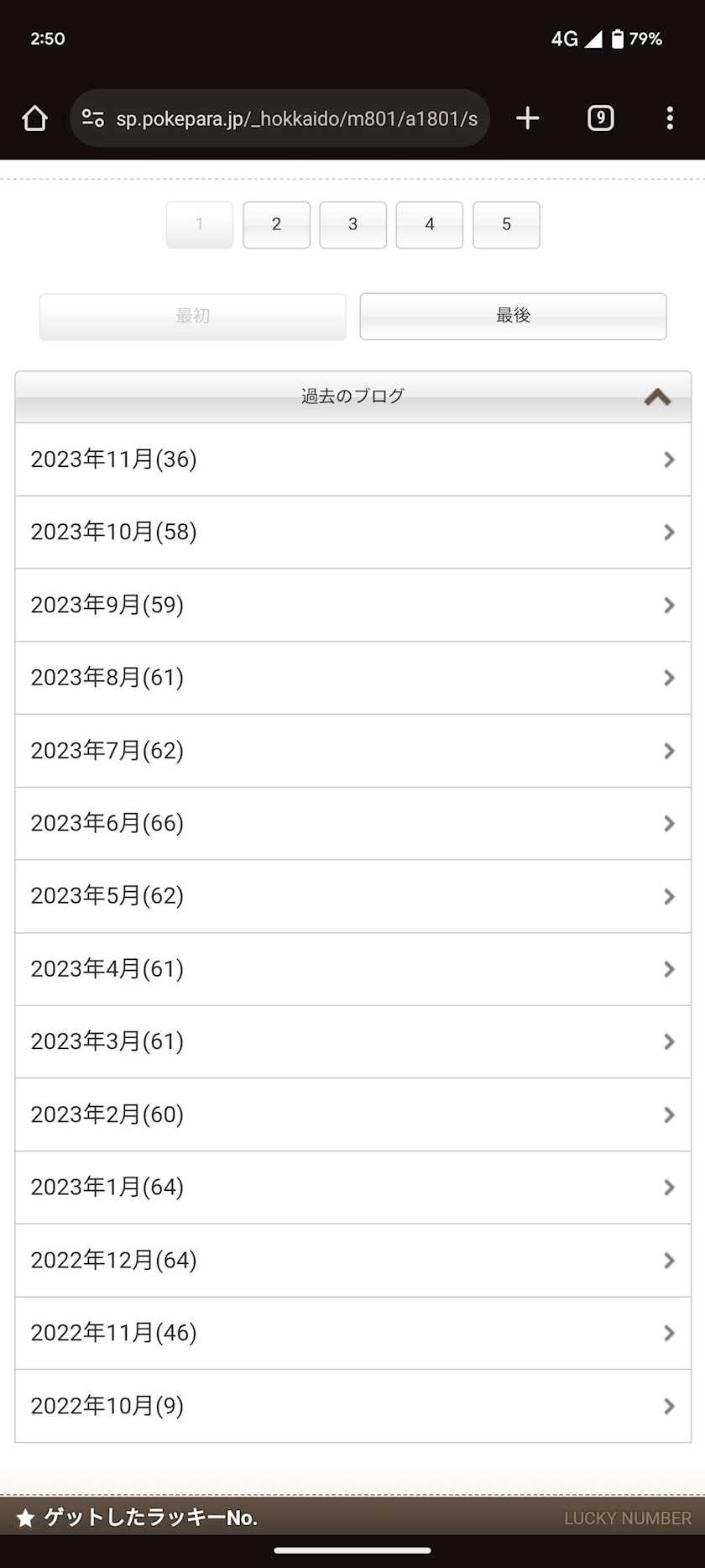Jump to the last page with 最後
Viewport: 705px width, 1568px height.
(513, 316)
